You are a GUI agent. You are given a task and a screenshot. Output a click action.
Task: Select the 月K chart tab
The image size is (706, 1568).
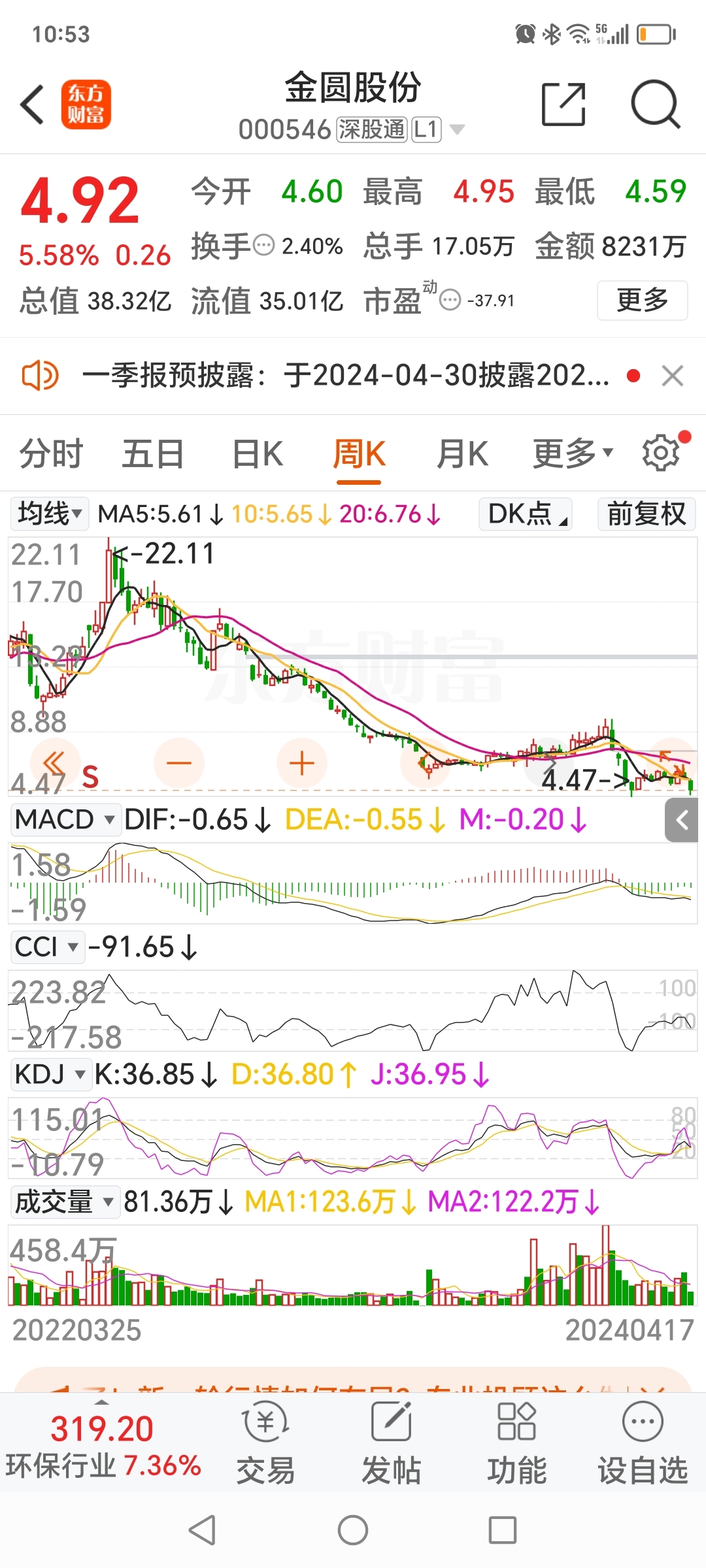pos(462,453)
